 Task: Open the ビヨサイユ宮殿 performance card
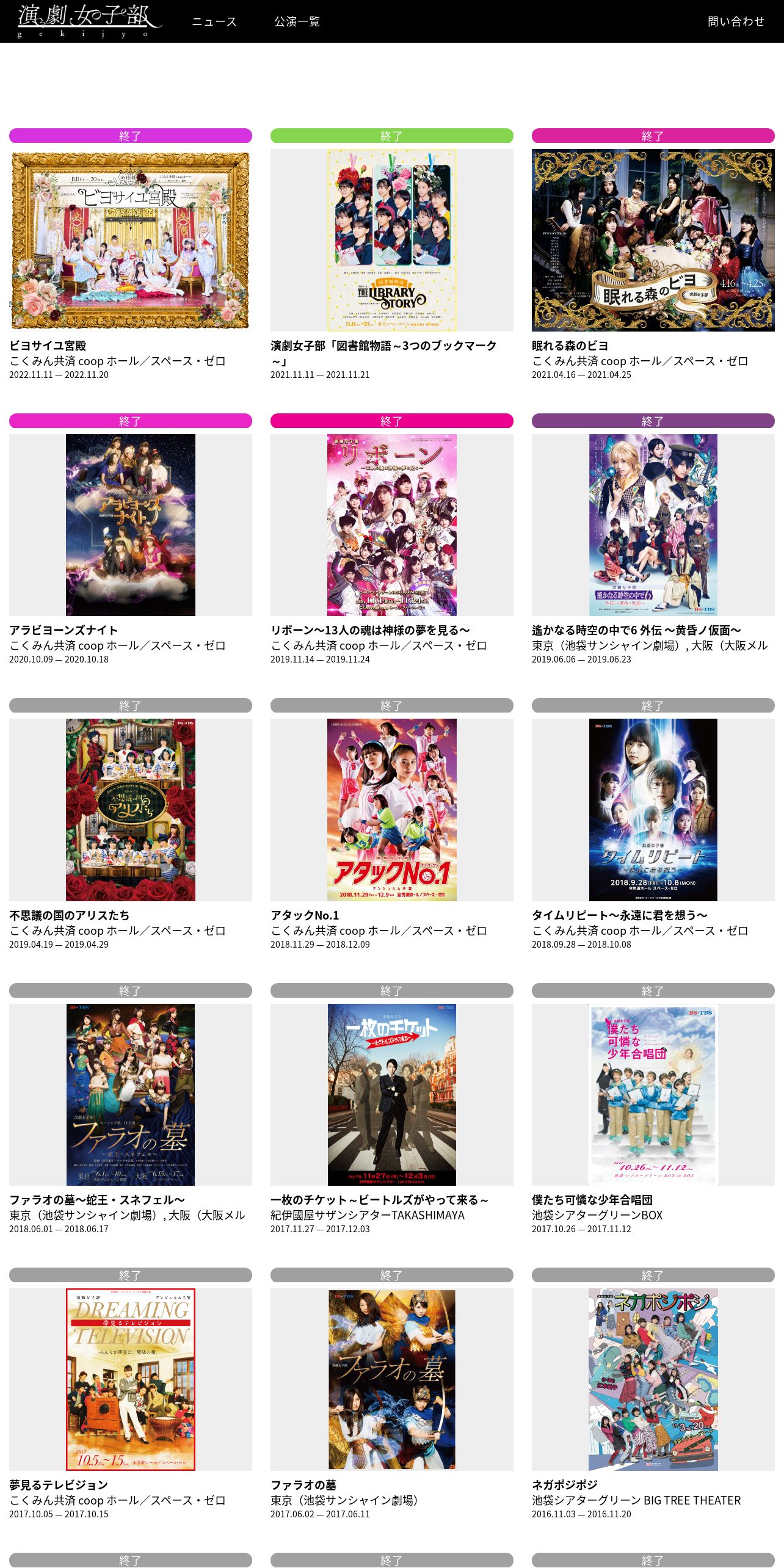(x=131, y=255)
